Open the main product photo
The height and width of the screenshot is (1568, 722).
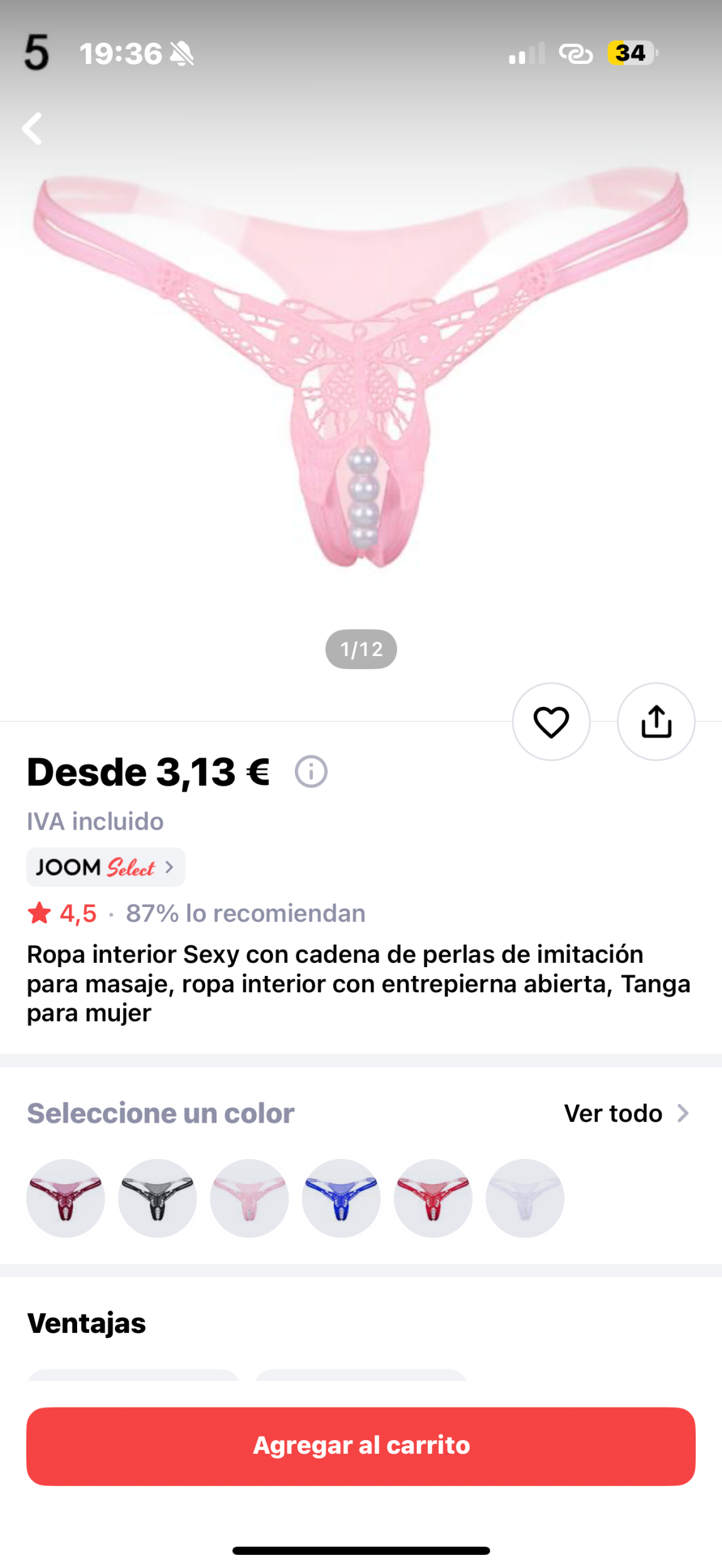pyautogui.click(x=361, y=376)
